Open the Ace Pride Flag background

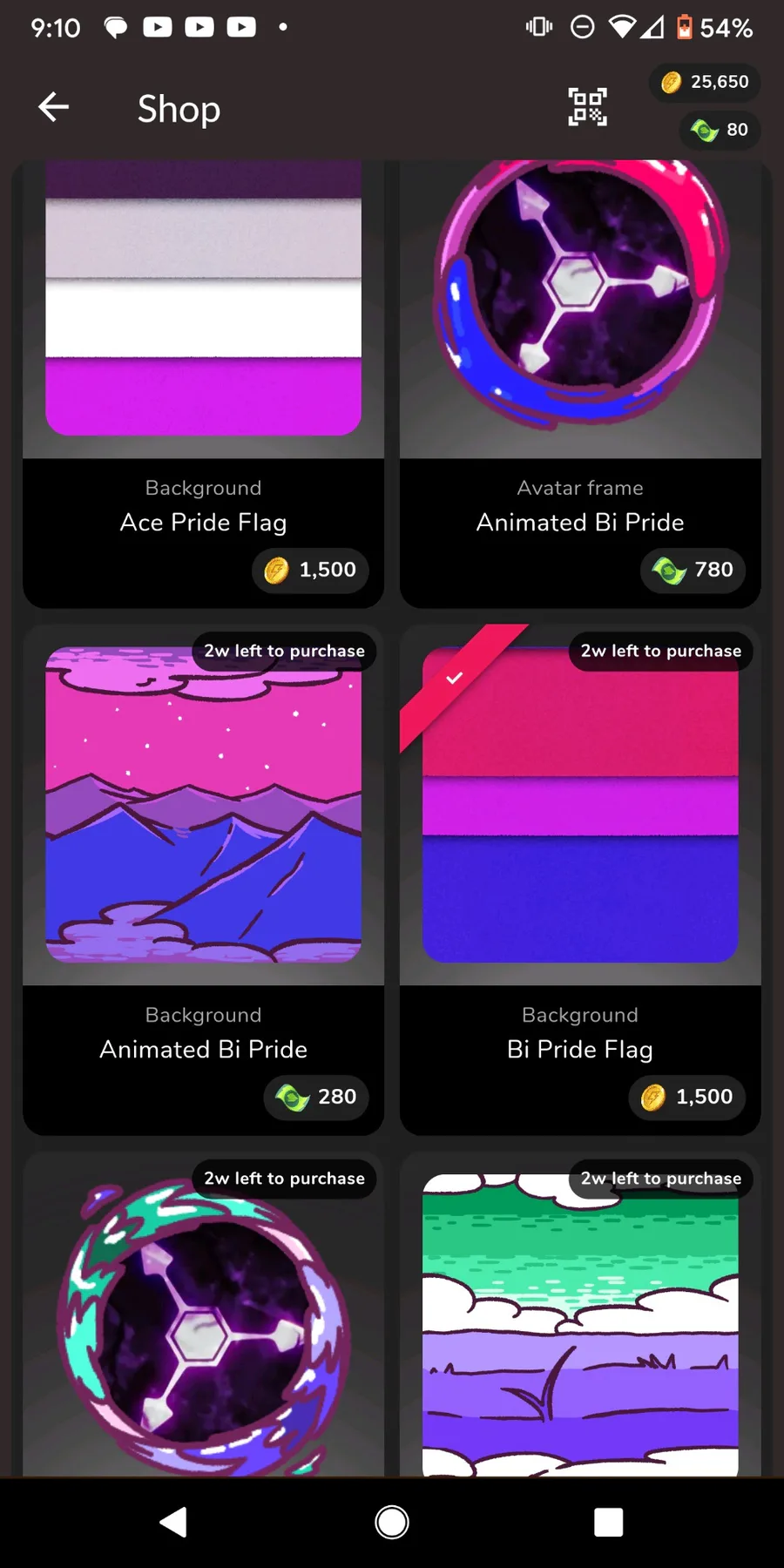pos(203,383)
